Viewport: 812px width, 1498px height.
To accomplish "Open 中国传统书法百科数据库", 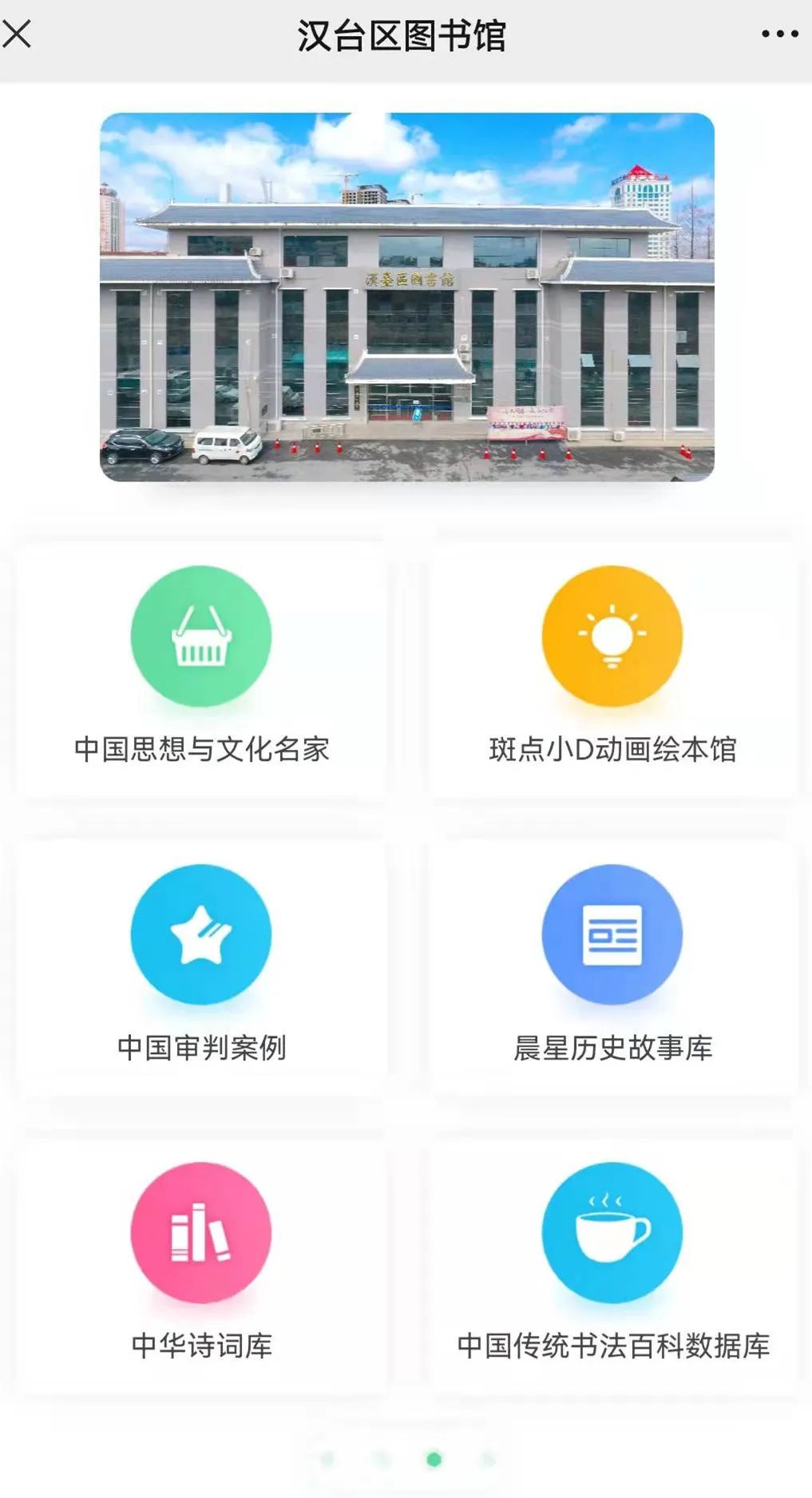I will tap(612, 1266).
